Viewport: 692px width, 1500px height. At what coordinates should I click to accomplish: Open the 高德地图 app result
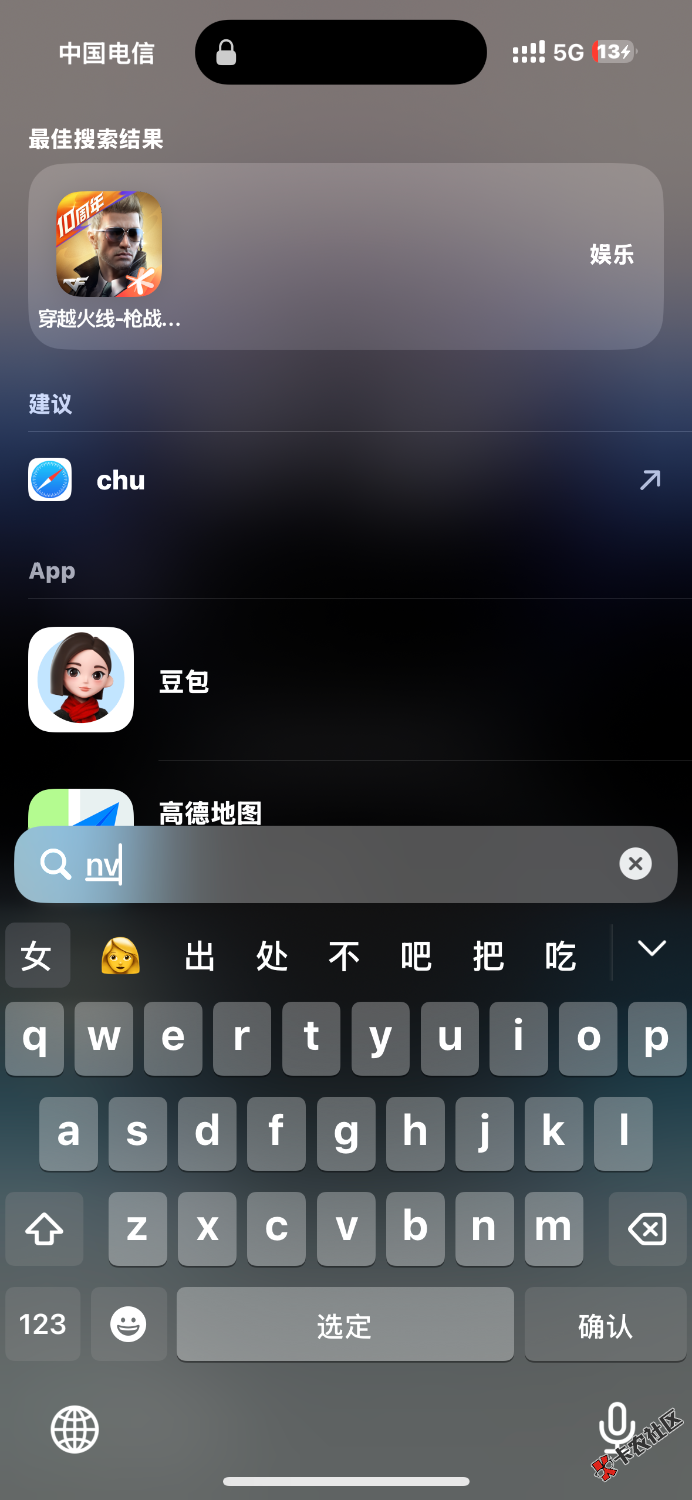[210, 811]
